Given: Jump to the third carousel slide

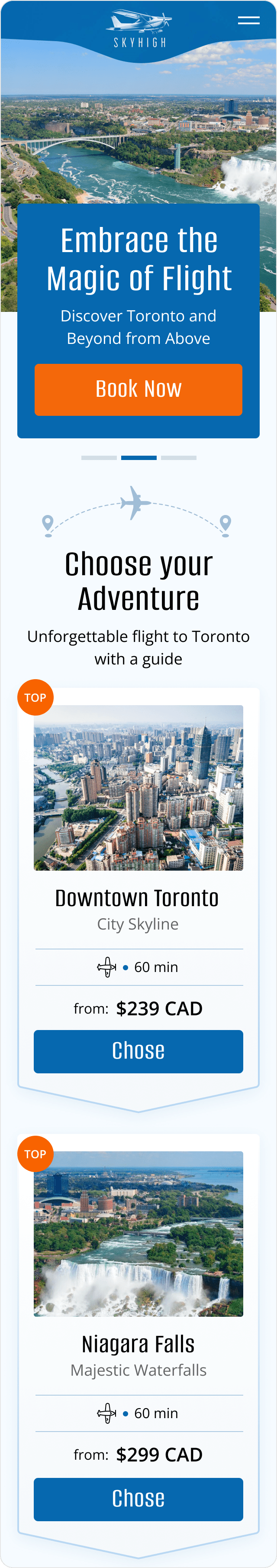Looking at the screenshot, I should tap(178, 458).
